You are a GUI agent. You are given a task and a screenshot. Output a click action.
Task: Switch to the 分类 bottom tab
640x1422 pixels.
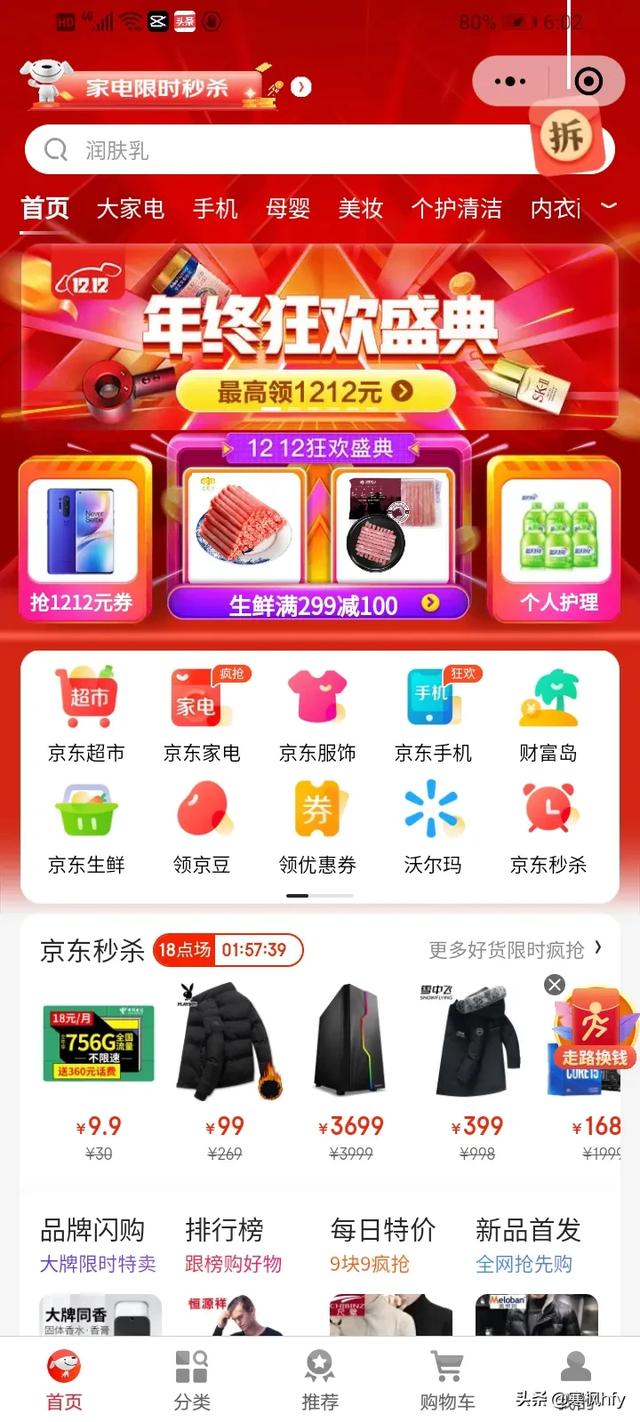[191, 1381]
